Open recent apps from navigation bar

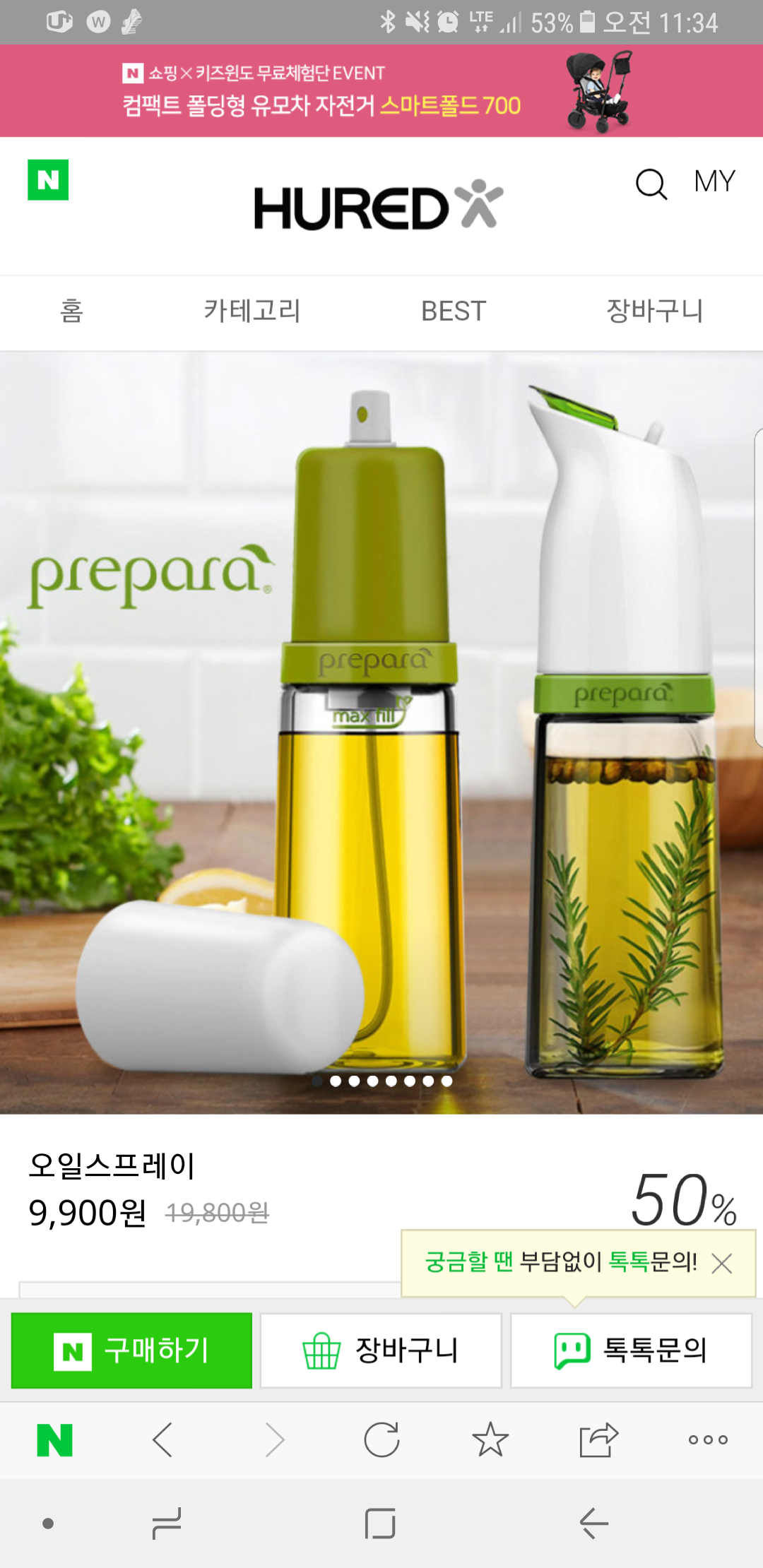[x=167, y=1524]
